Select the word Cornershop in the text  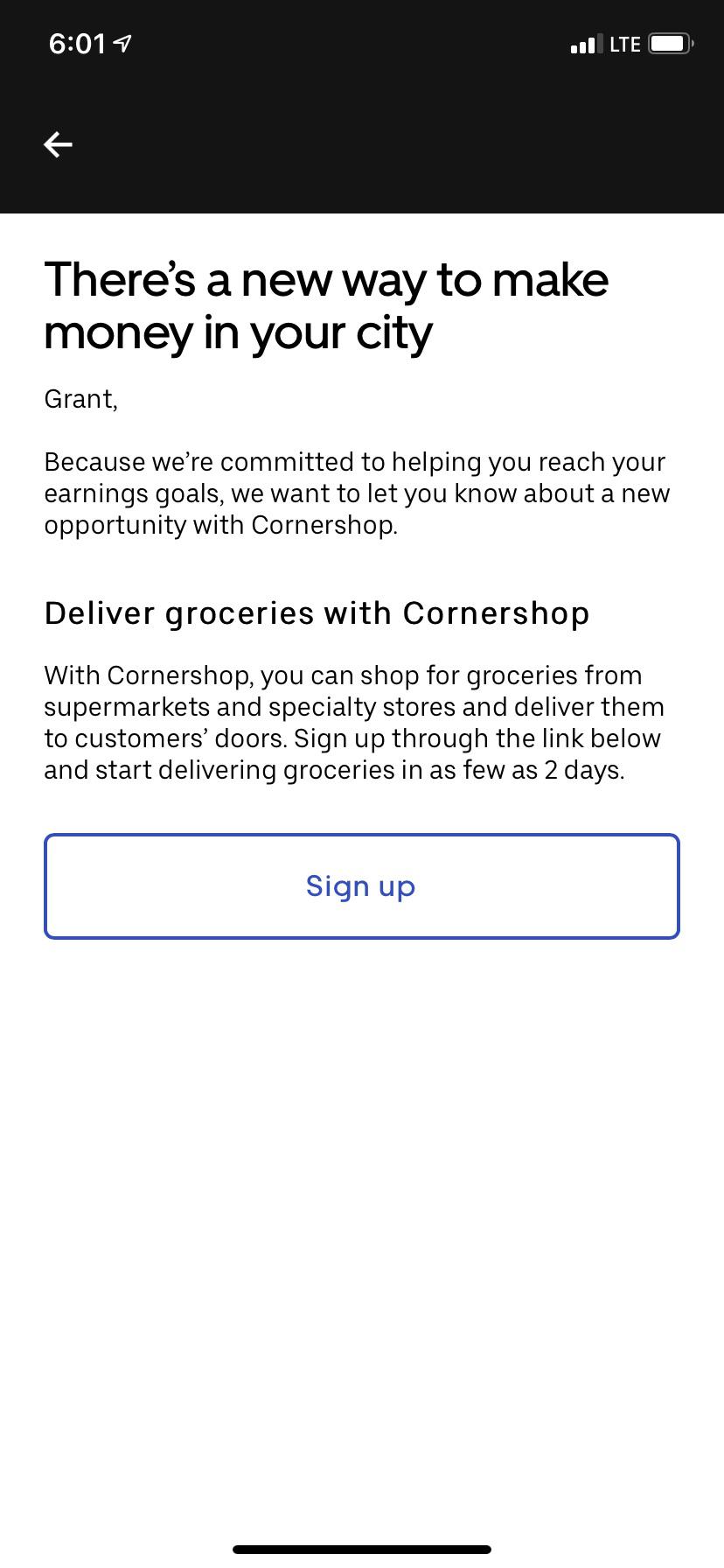[x=322, y=525]
